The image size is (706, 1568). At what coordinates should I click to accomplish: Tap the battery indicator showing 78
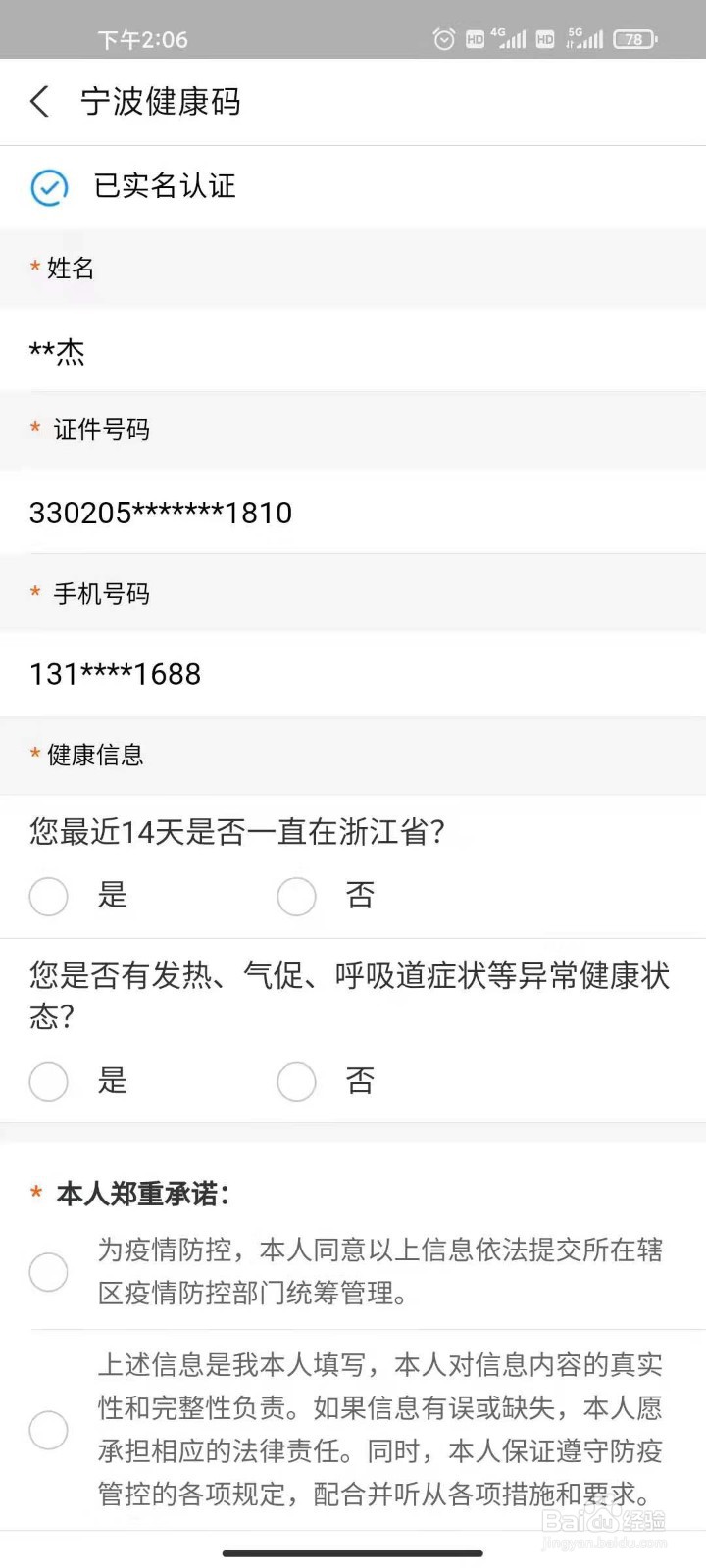635,39
